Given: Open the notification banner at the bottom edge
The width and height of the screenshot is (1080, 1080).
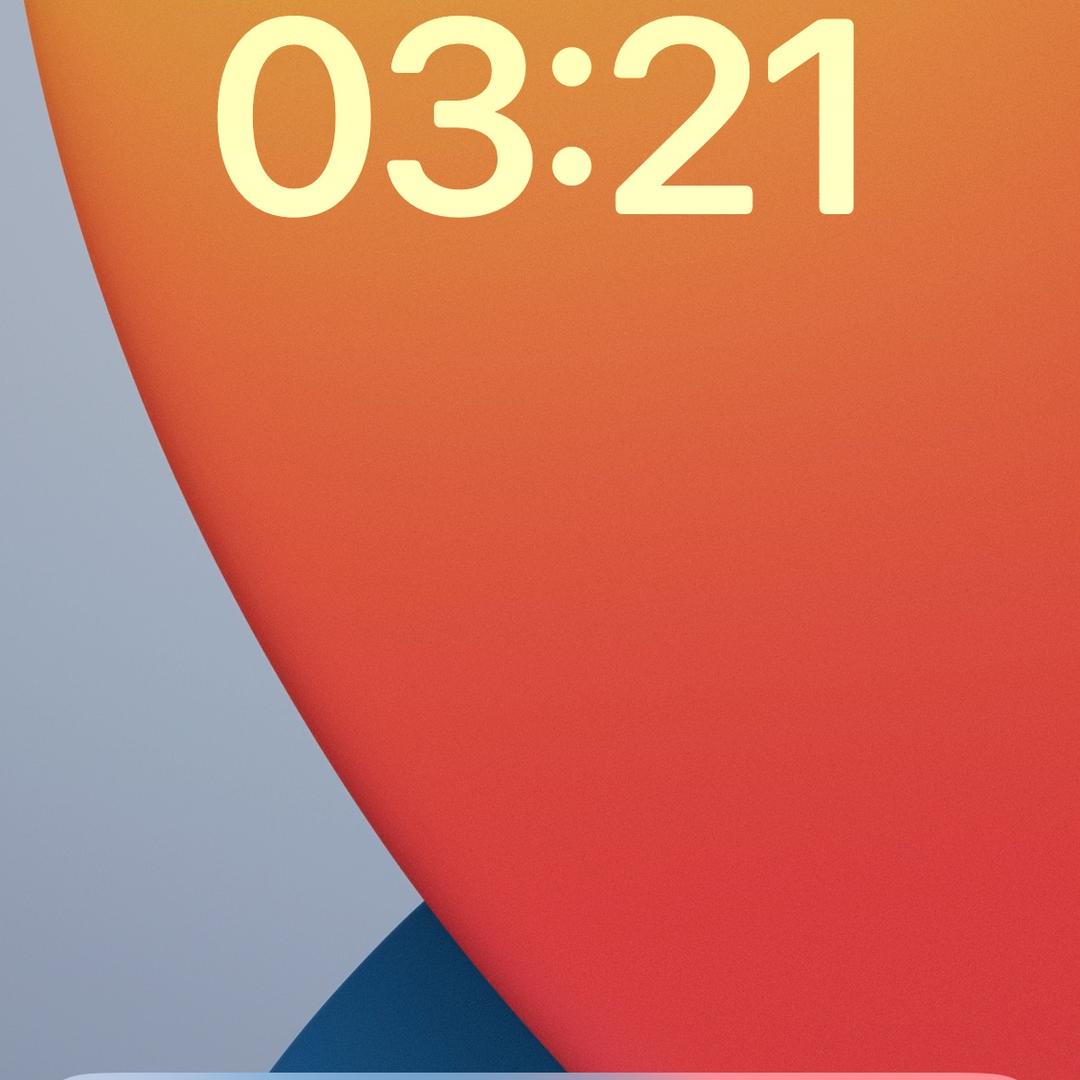Looking at the screenshot, I should pyautogui.click(x=540, y=1075).
